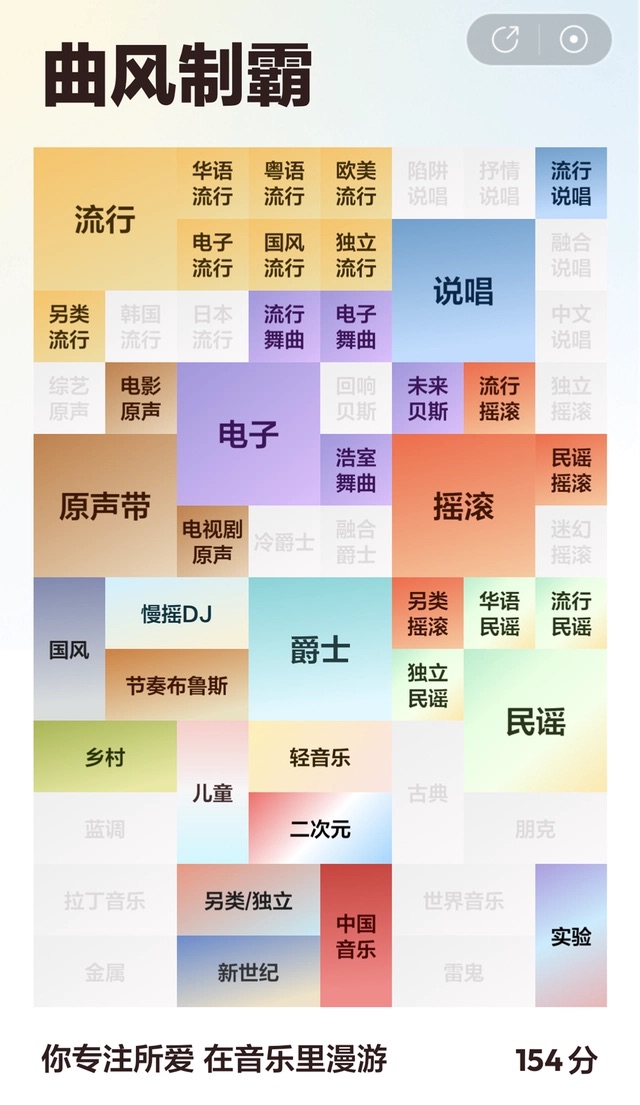Select the 乡村 genre tile
This screenshot has width=640, height=1105.
click(105, 757)
